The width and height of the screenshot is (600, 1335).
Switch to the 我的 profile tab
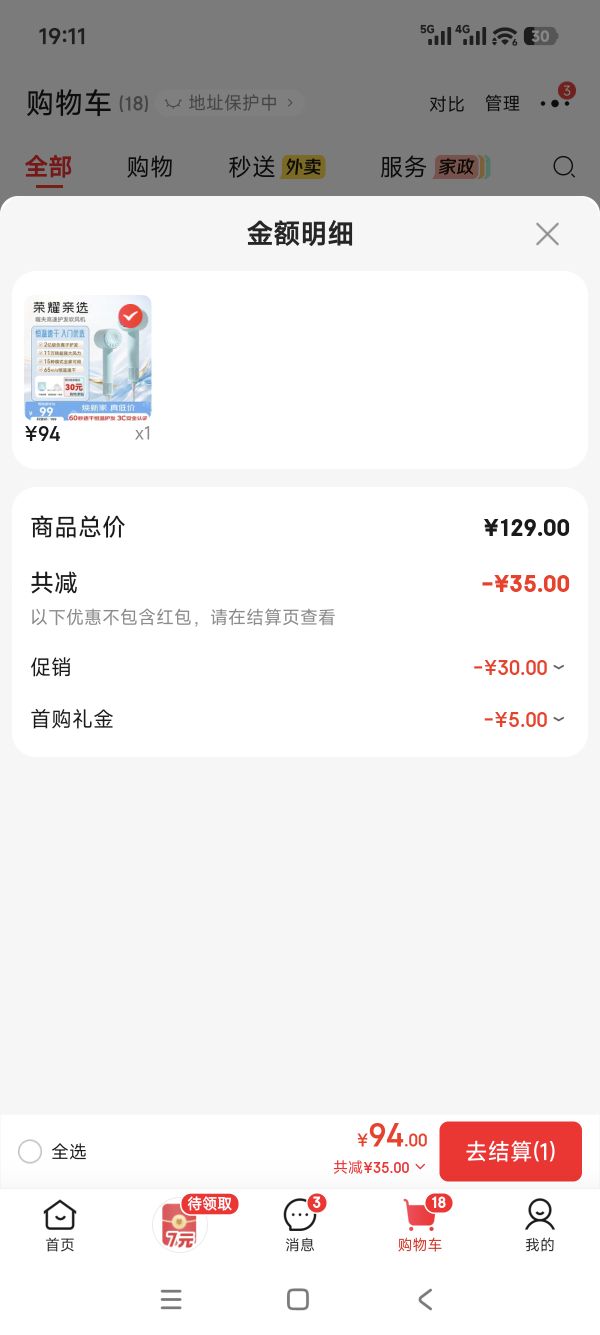click(540, 1225)
